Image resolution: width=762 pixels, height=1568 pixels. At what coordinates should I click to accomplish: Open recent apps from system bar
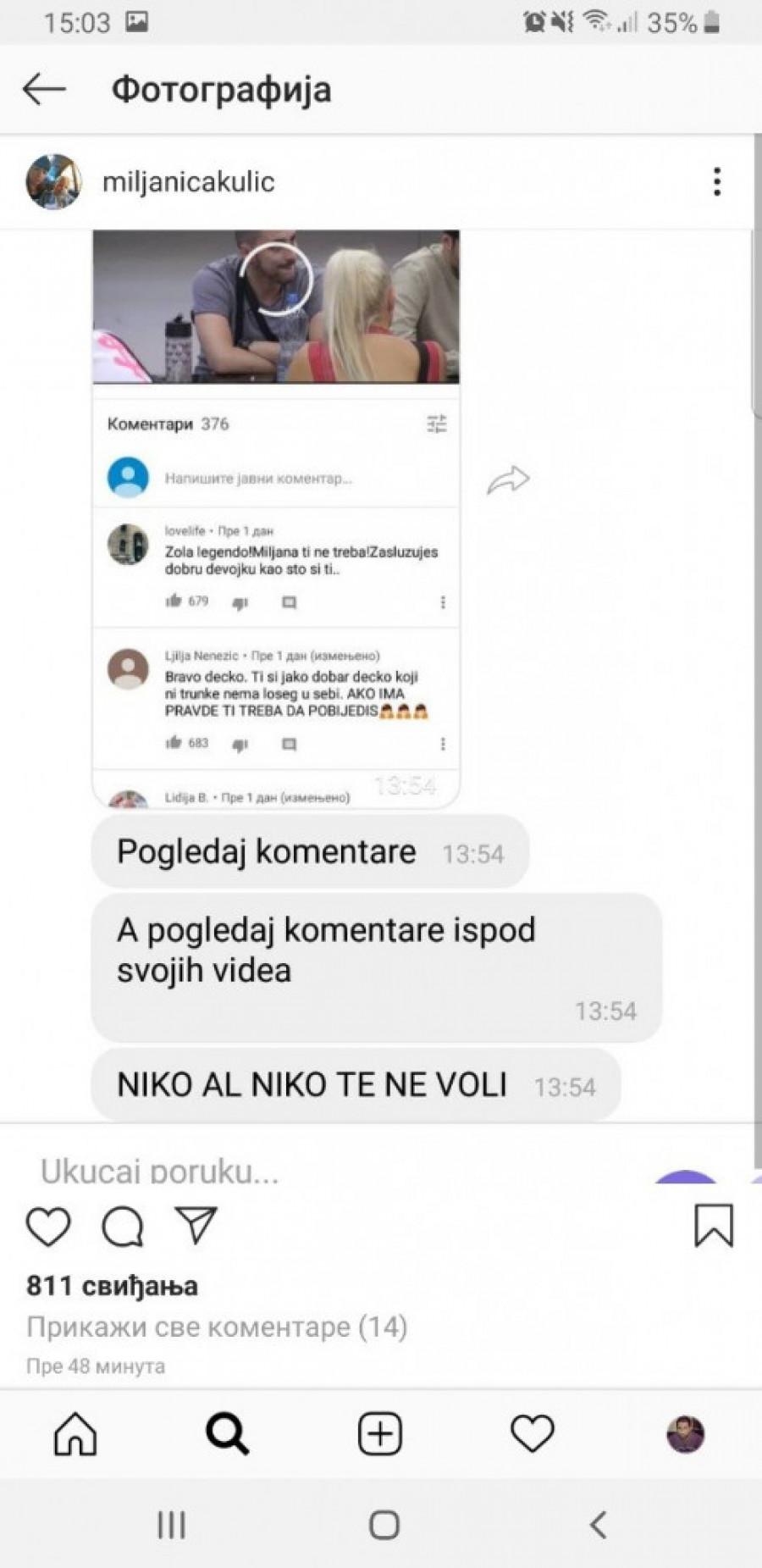(171, 1525)
